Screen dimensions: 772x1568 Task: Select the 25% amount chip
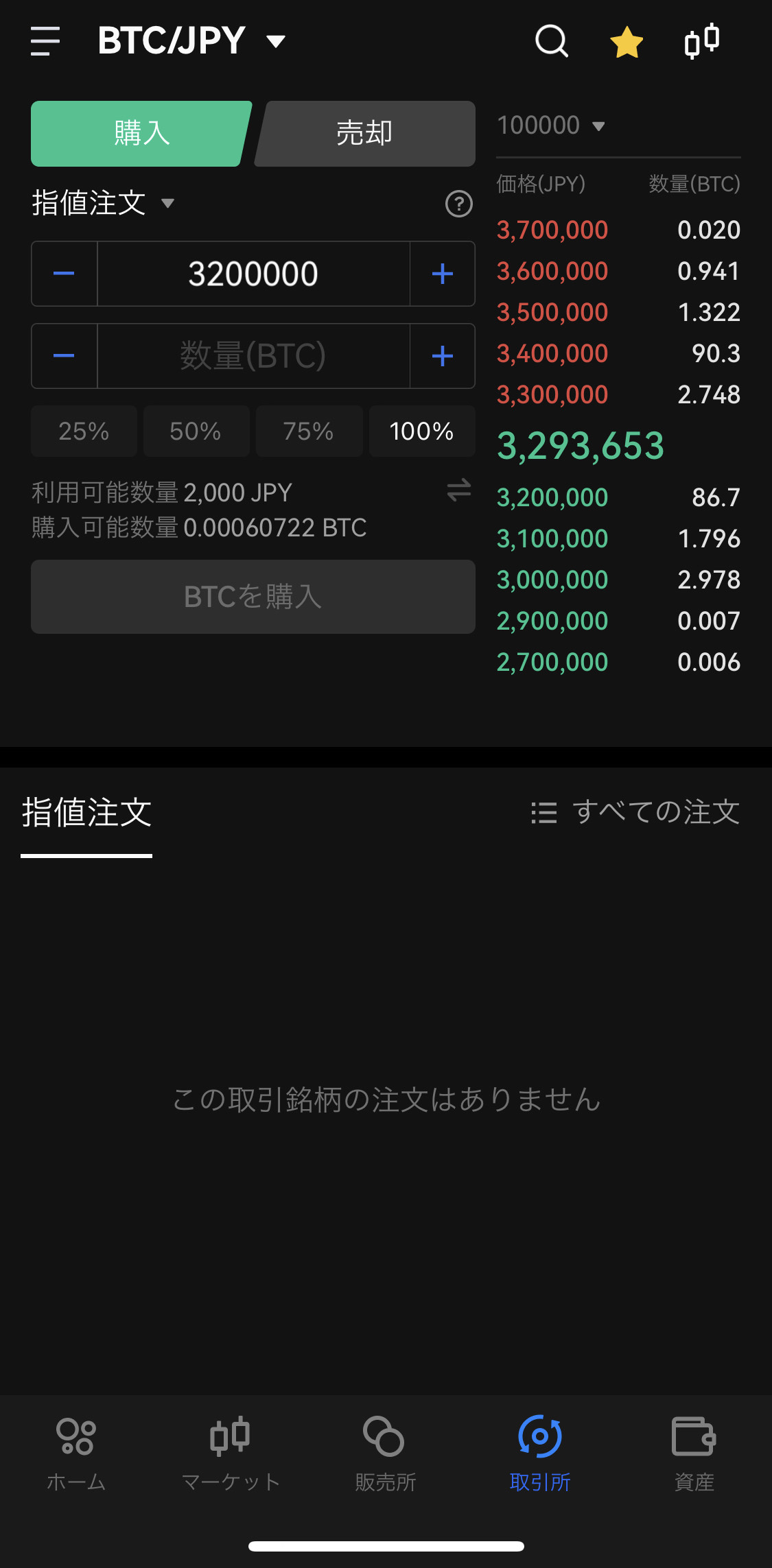point(84,431)
